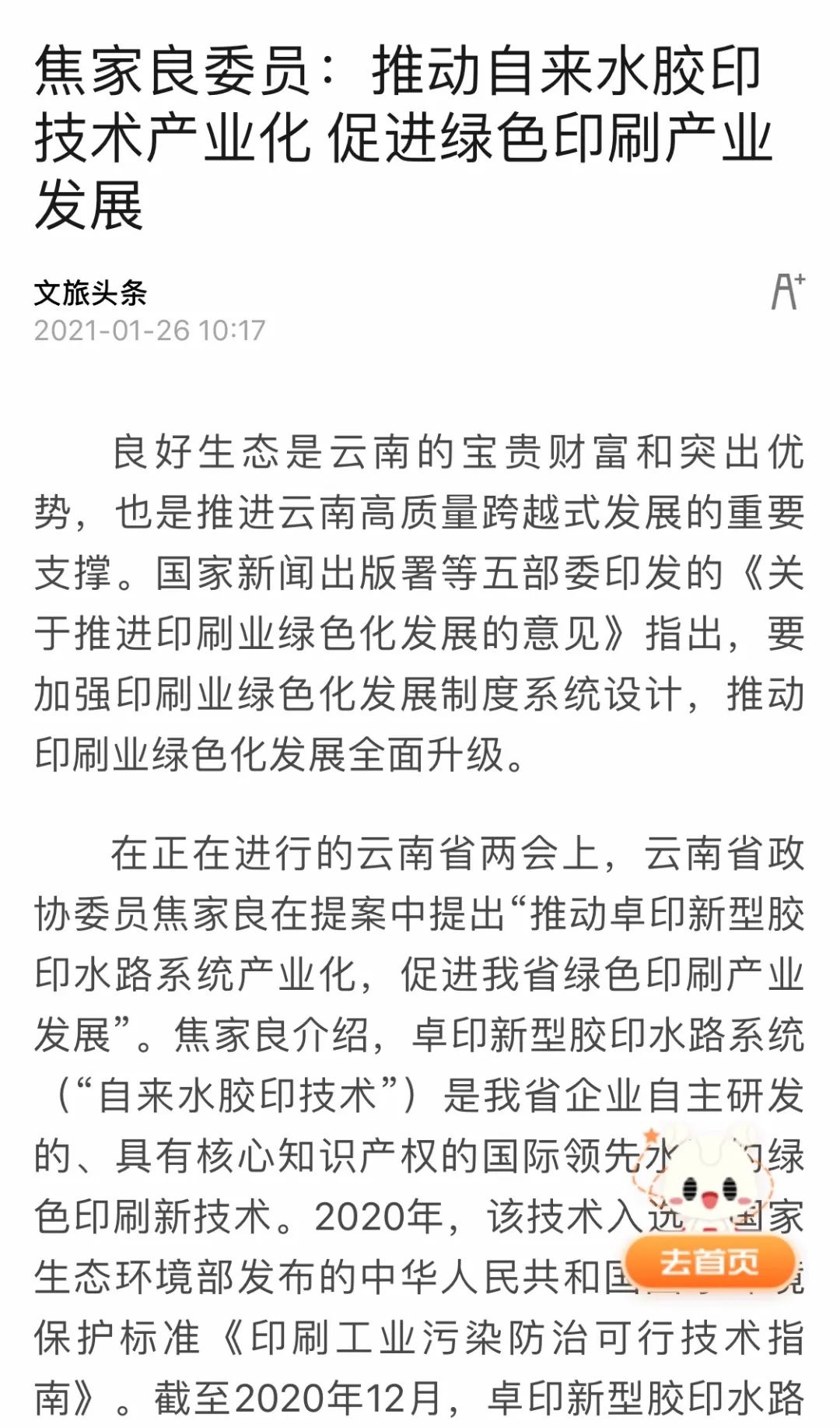The height and width of the screenshot is (1428, 840).
Task: Open the 文旅头条 source page
Action: (x=90, y=293)
